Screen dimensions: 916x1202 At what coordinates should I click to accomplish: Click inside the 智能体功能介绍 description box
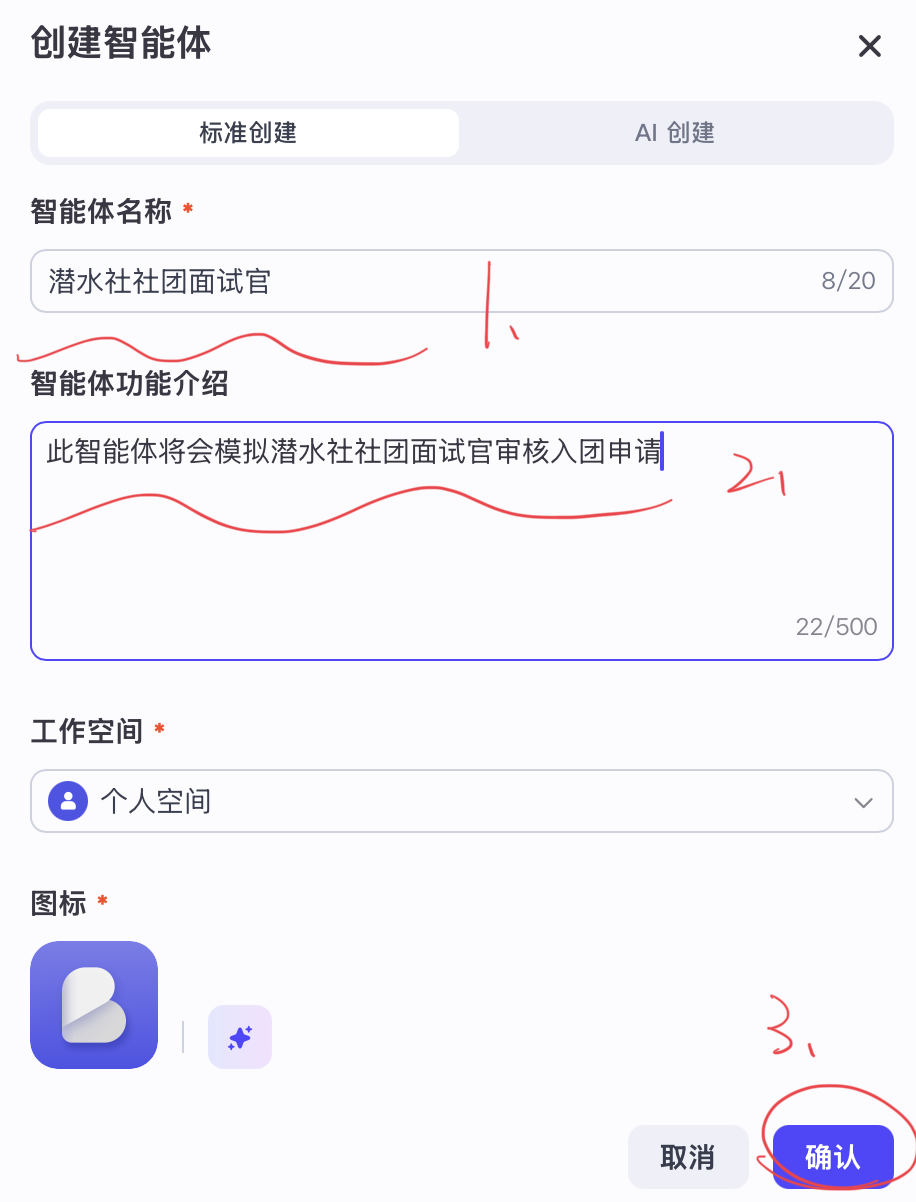click(x=400, y=540)
